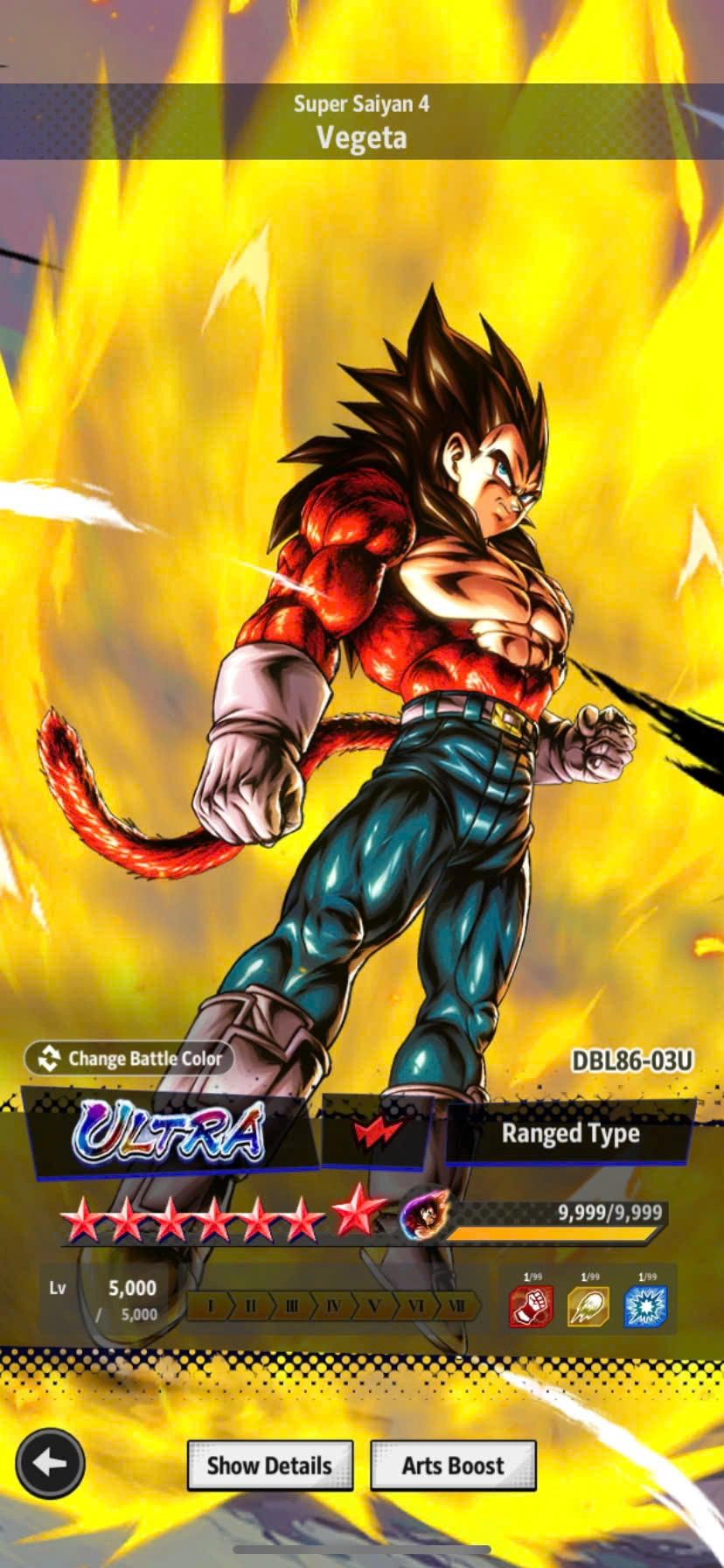The height and width of the screenshot is (1568, 724).
Task: Go back using the arrow button
Action: click(50, 1465)
